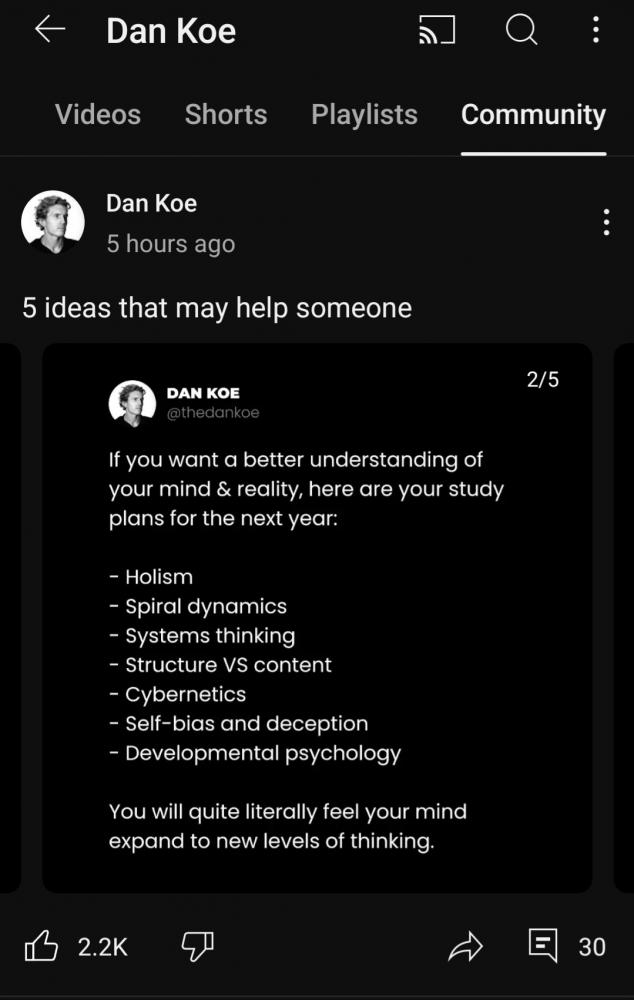Open Dan Koe's profile picture on post
Screen dimensions: 634x1000
click(x=53, y=222)
